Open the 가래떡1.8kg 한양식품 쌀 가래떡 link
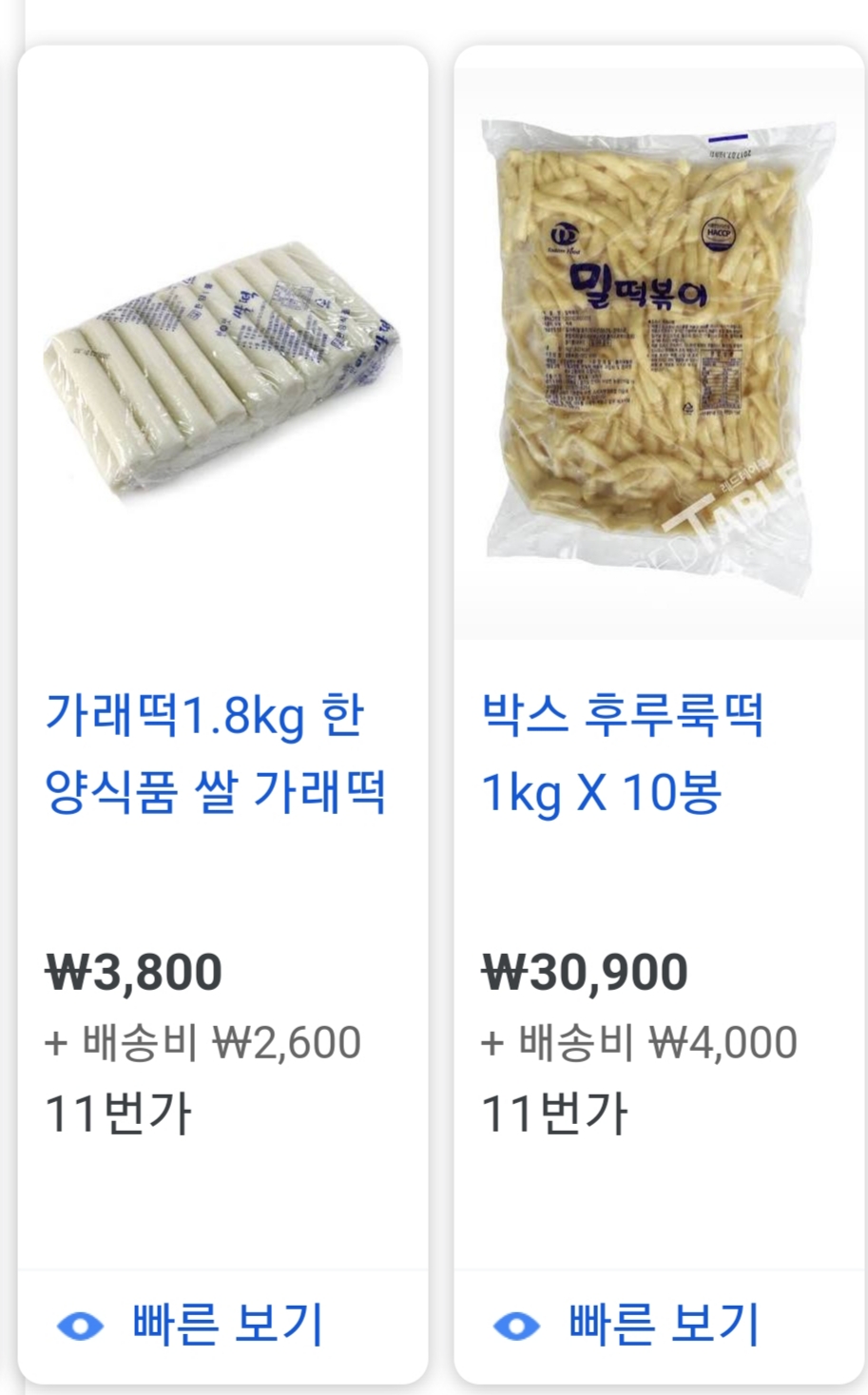The width and height of the screenshot is (868, 1395). tap(216, 754)
